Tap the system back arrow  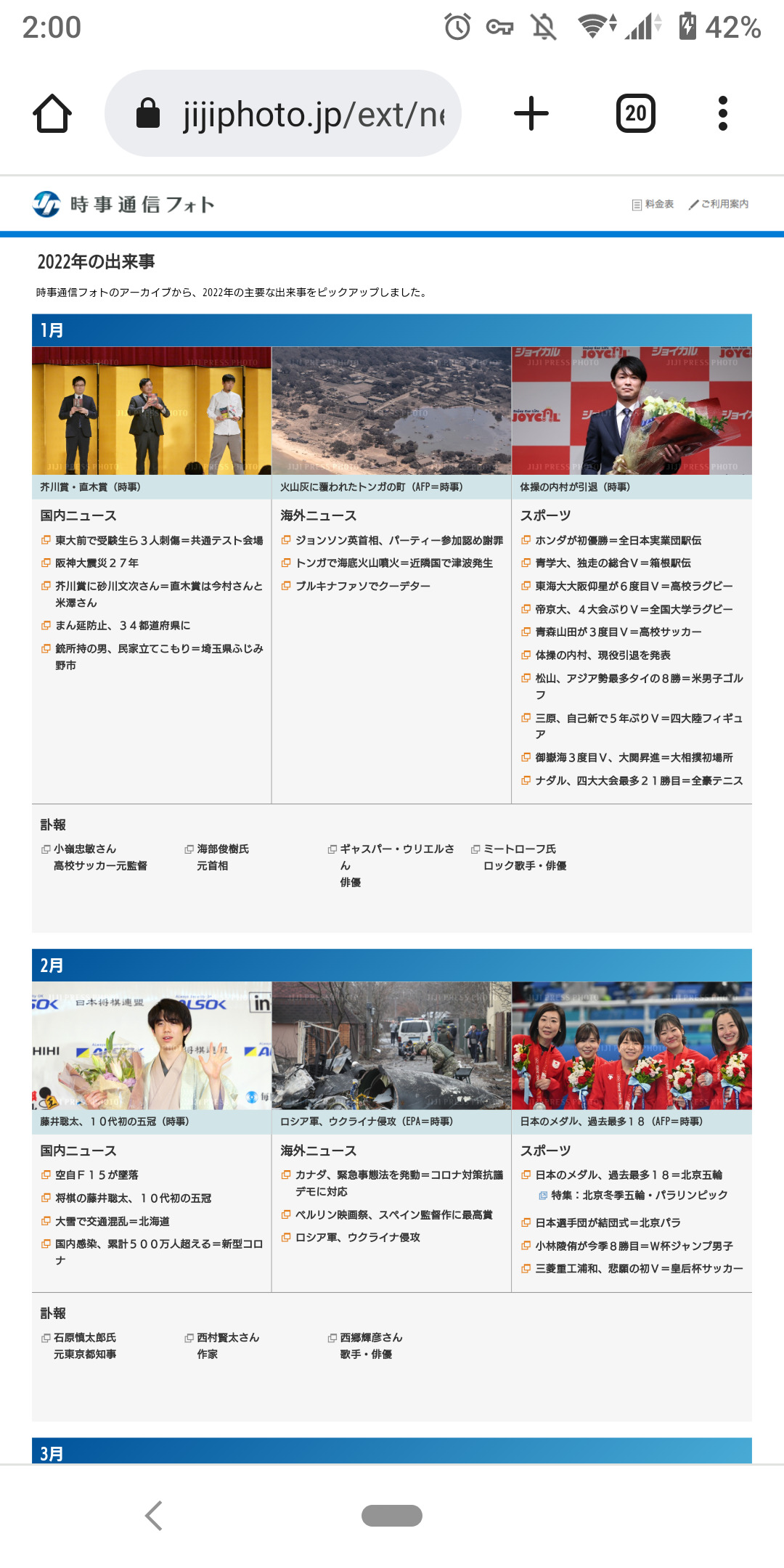154,1516
